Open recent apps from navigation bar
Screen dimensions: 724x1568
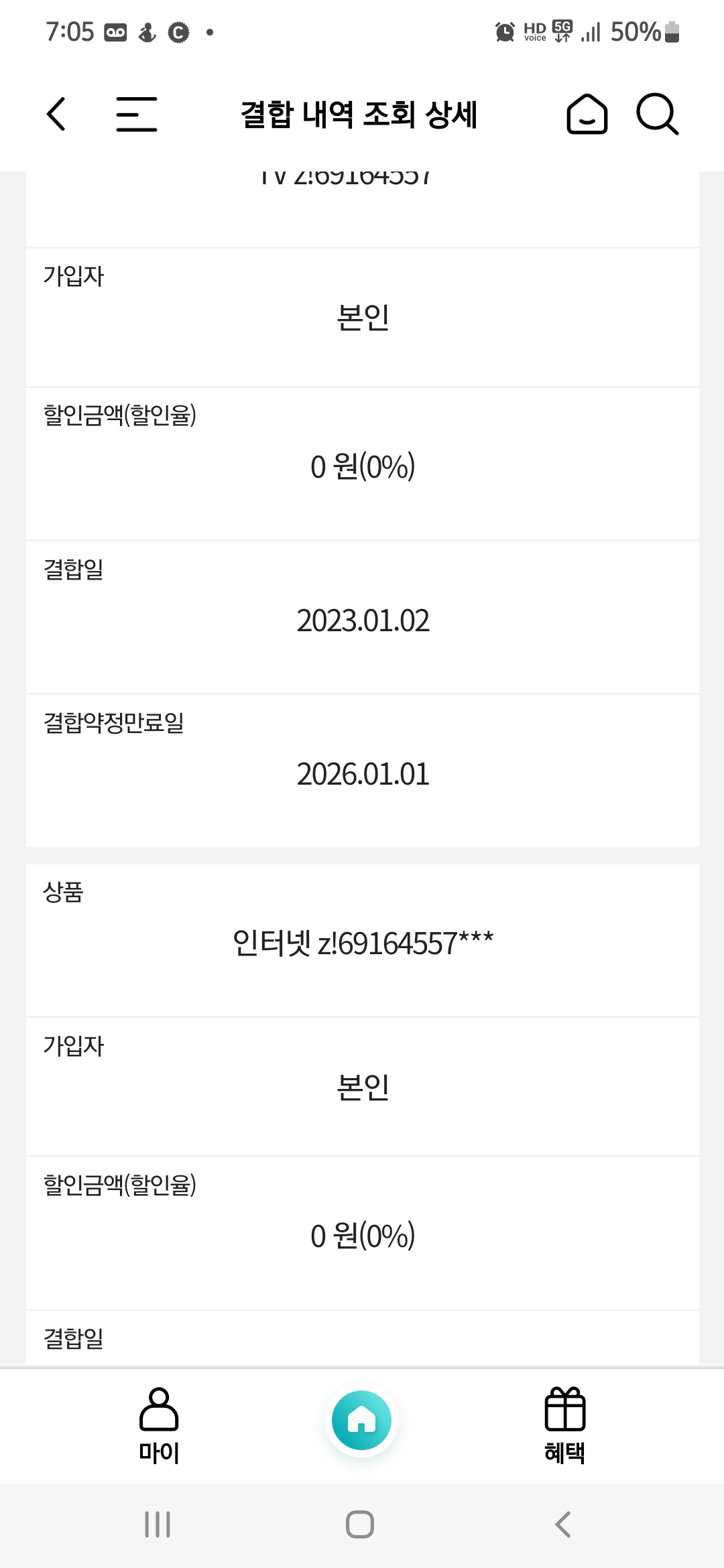(x=158, y=1524)
